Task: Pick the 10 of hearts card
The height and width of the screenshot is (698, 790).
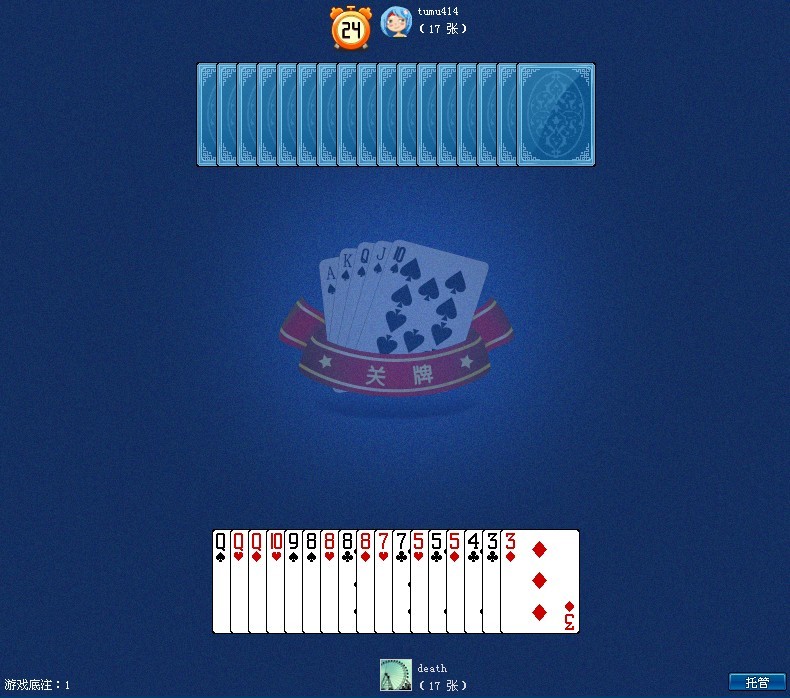Action: coord(274,580)
